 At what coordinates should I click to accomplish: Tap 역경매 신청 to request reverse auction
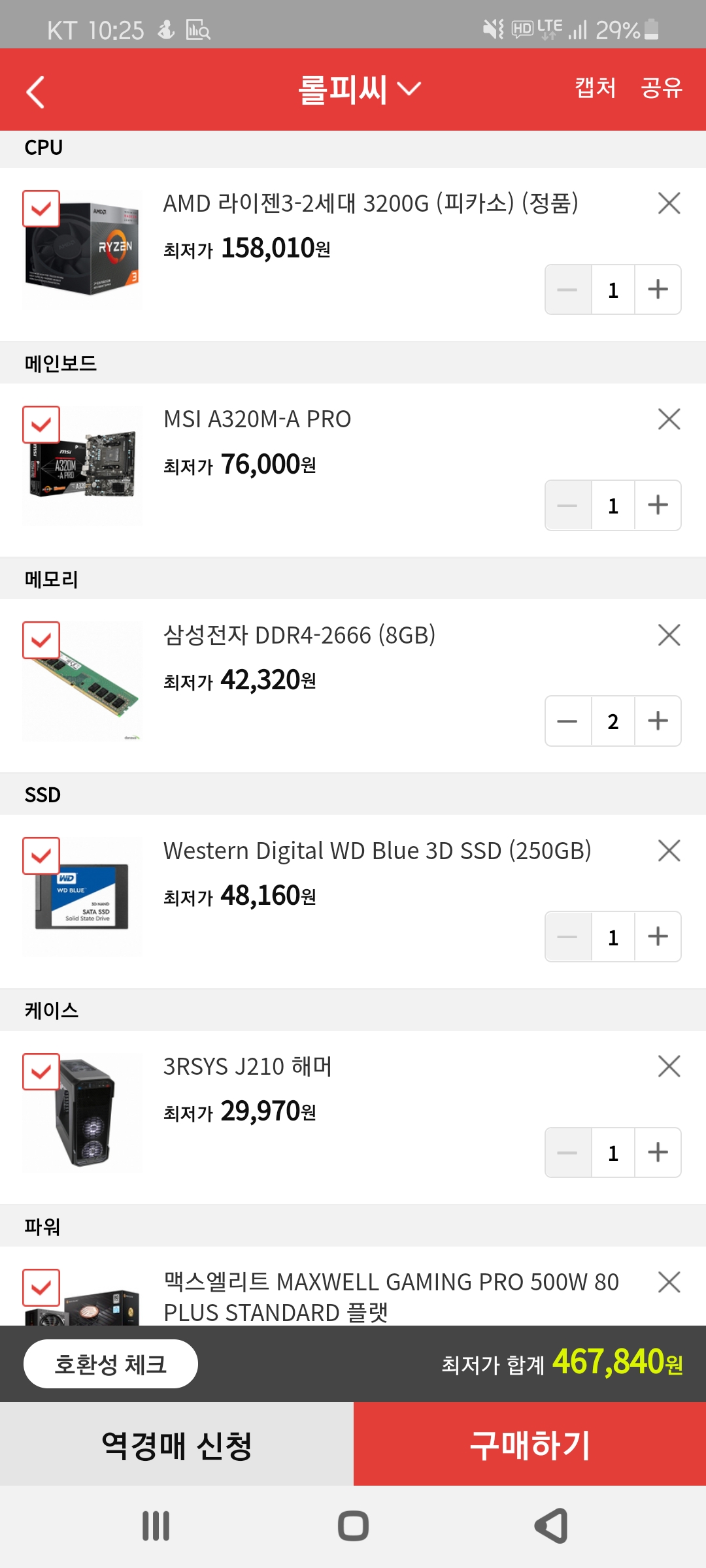point(176,1444)
